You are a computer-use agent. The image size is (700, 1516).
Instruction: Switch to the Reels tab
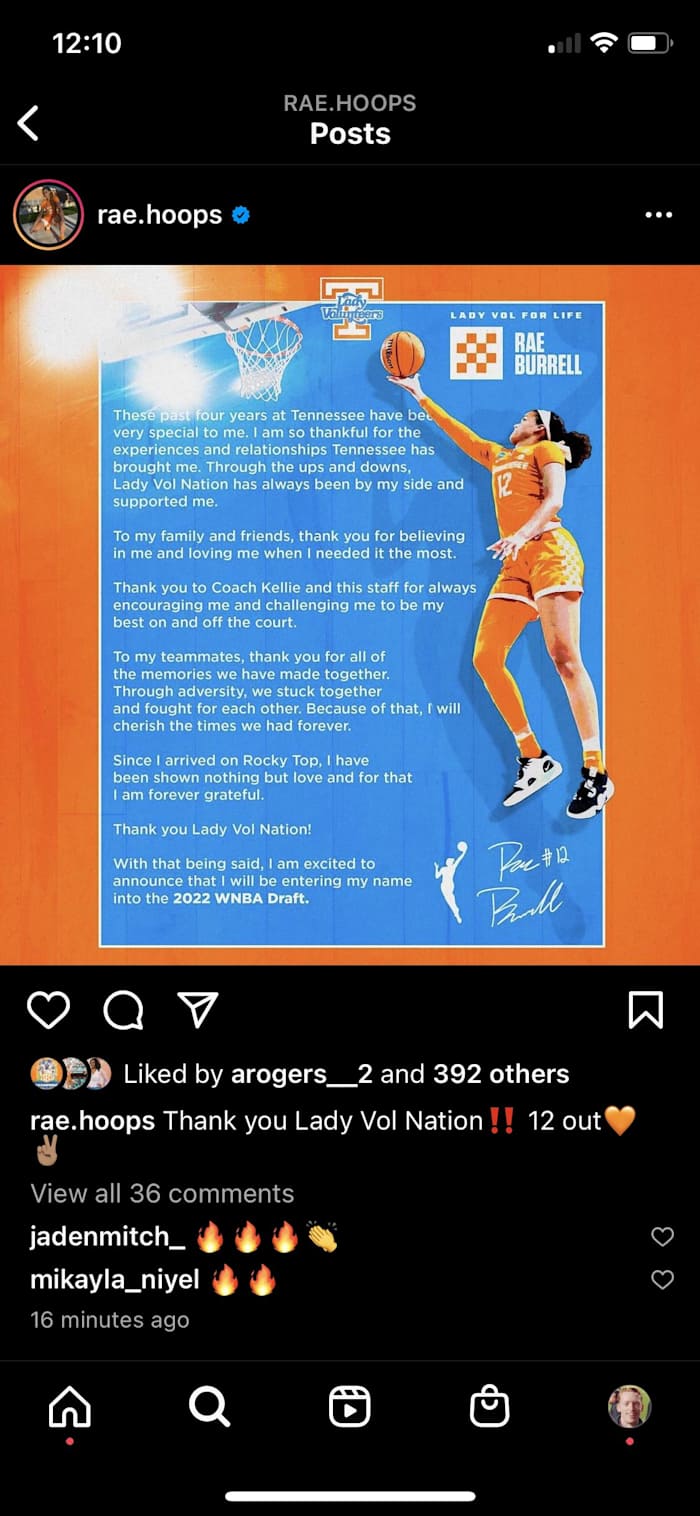350,1408
